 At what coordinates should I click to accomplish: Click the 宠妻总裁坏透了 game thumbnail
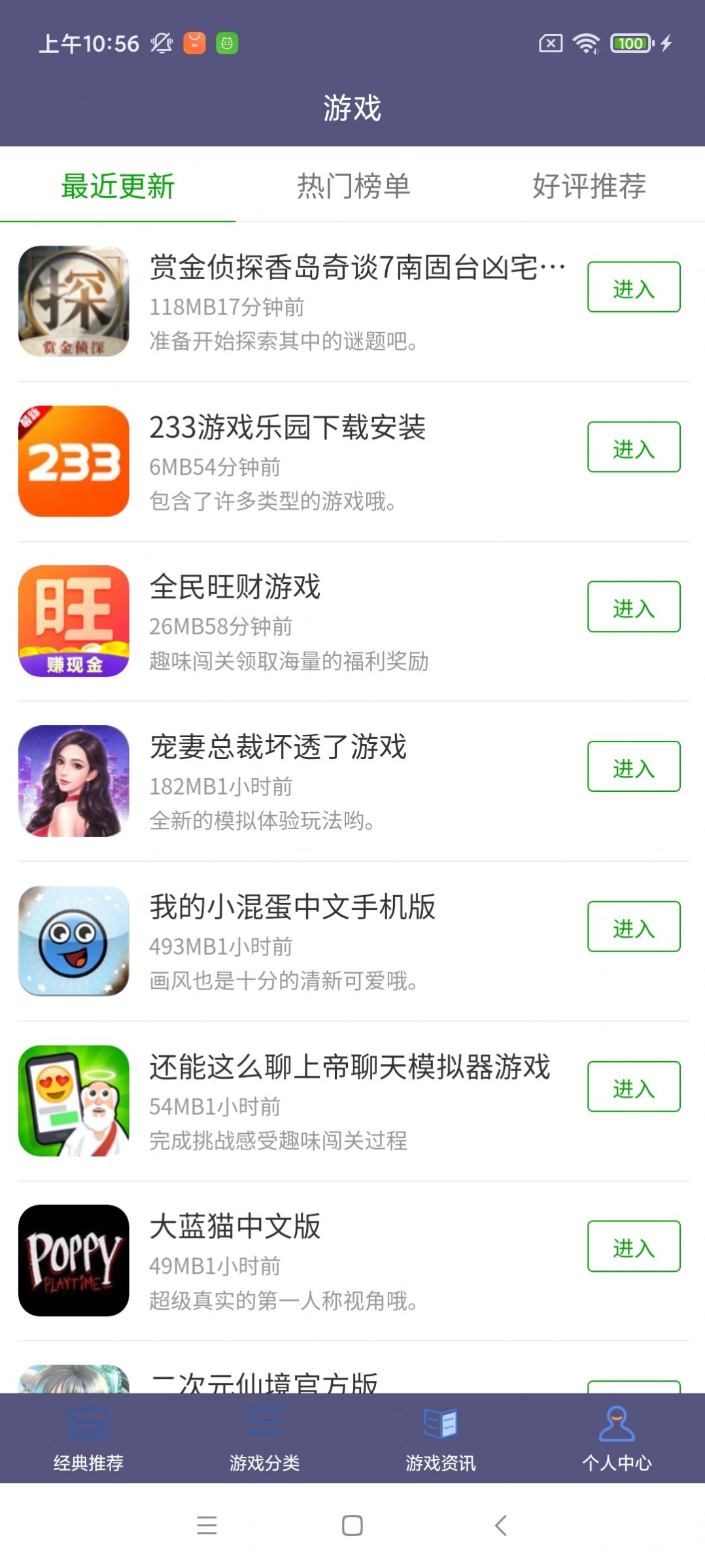[74, 781]
